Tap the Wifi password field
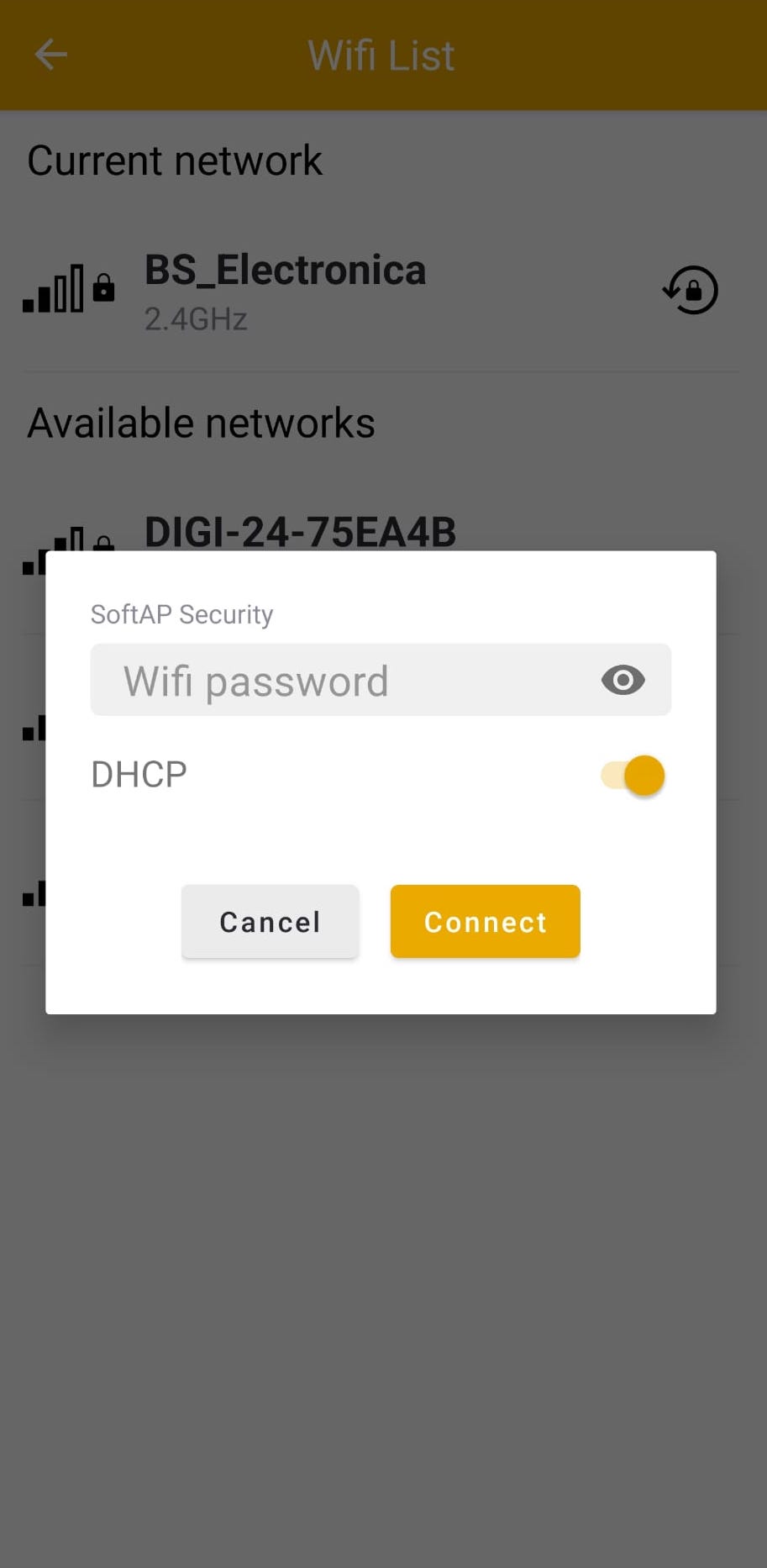This screenshot has width=767, height=1568. [x=336, y=681]
